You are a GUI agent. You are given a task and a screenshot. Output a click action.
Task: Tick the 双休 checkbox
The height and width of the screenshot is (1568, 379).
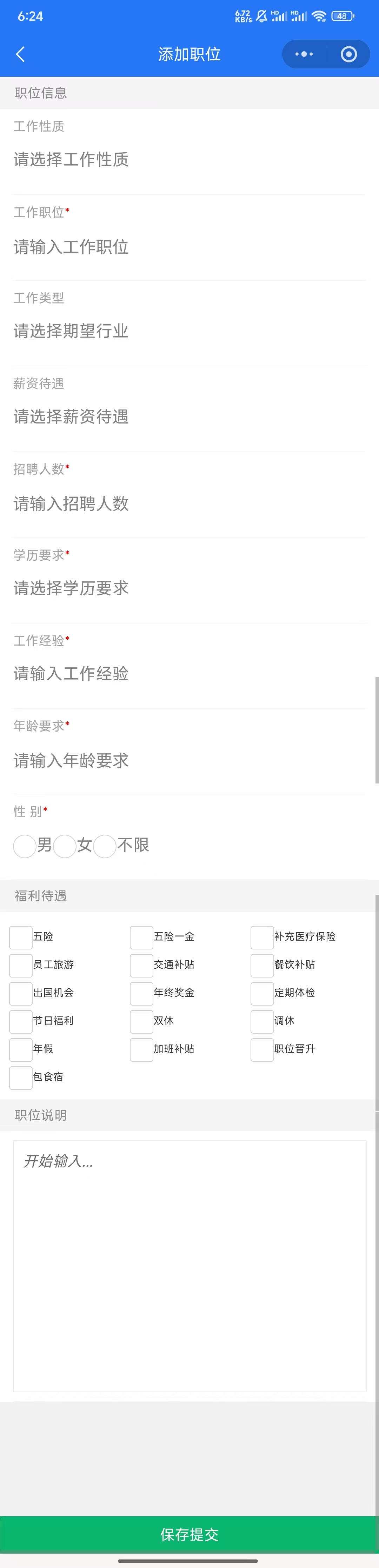[142, 1021]
